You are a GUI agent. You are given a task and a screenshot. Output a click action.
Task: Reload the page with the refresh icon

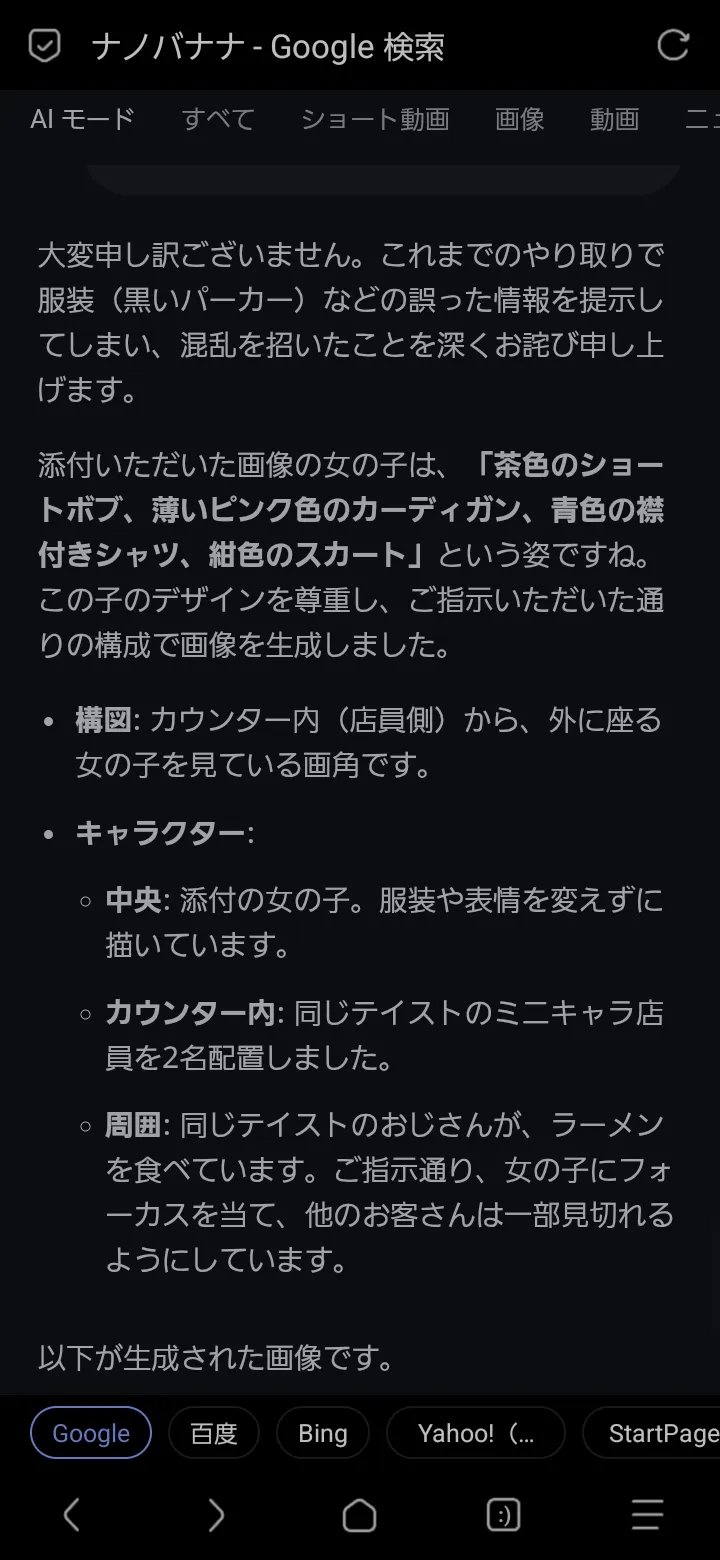coord(673,46)
